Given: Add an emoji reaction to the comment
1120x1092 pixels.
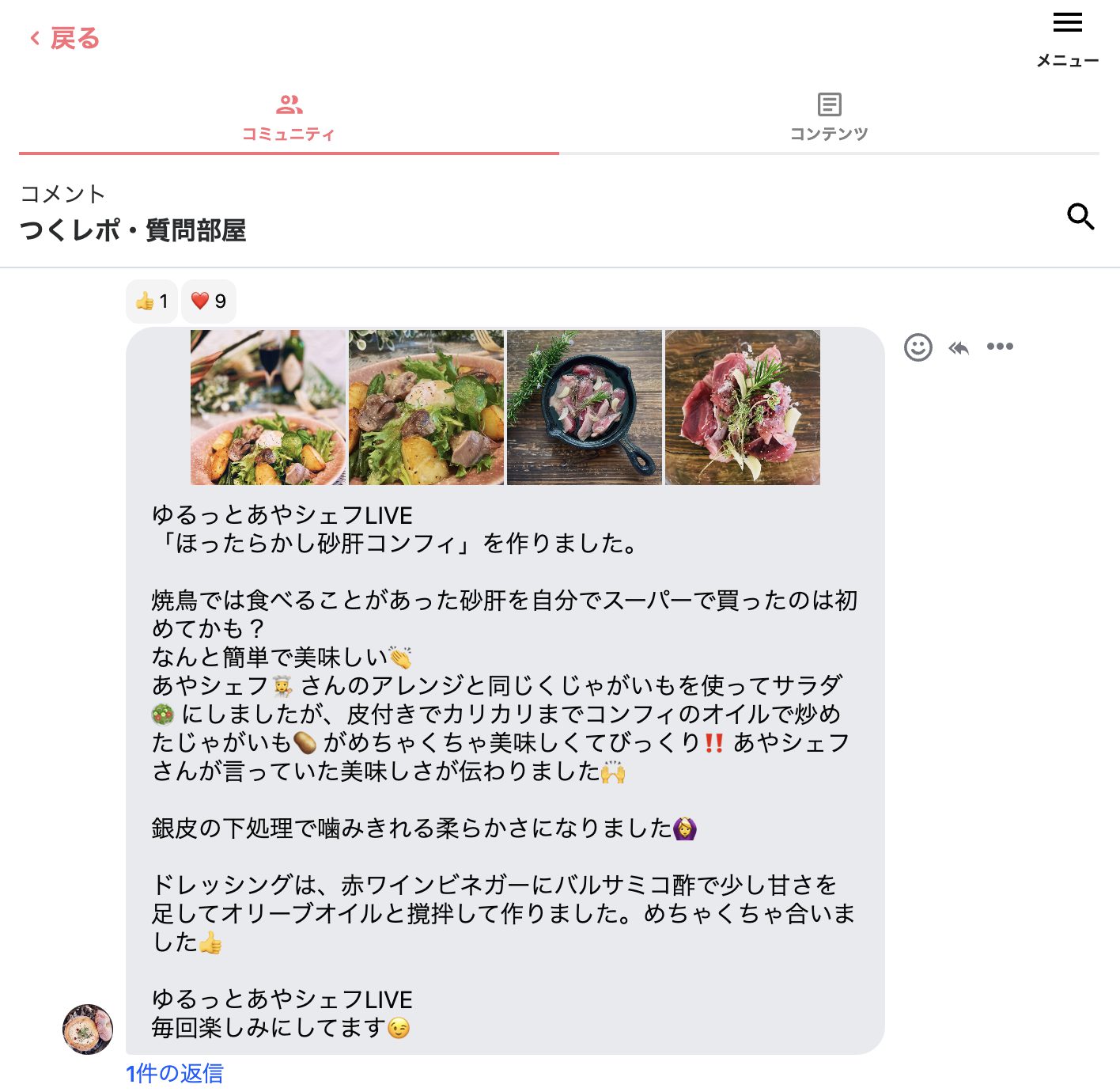Looking at the screenshot, I should [918, 347].
